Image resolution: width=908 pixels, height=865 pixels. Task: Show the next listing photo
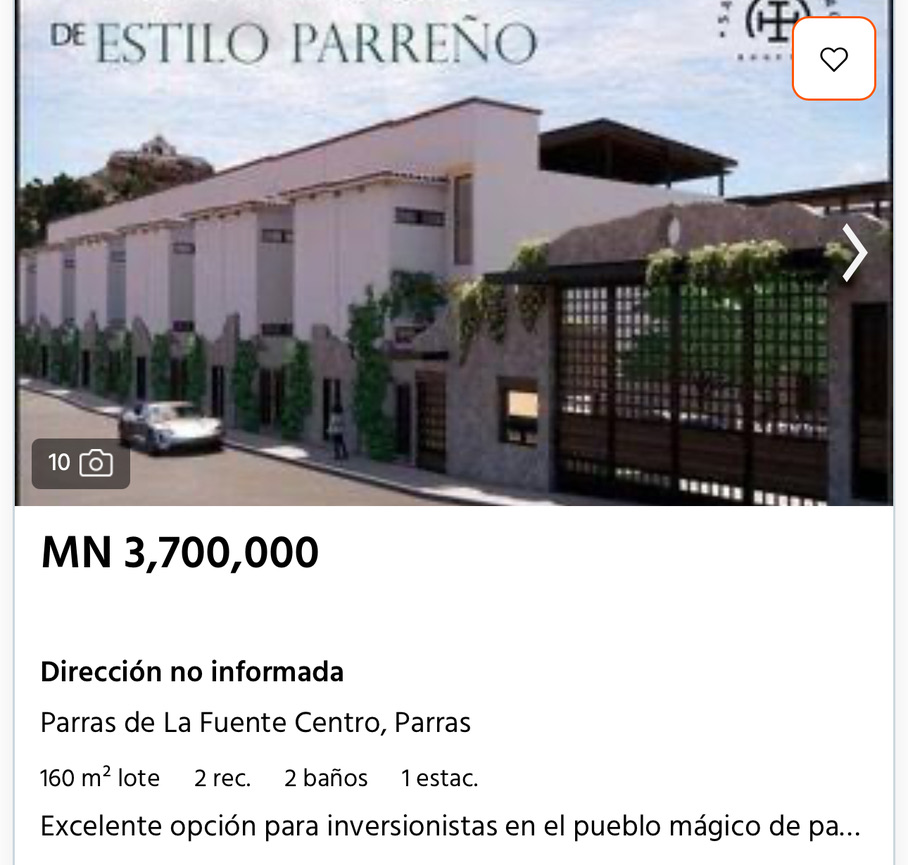[x=854, y=253]
